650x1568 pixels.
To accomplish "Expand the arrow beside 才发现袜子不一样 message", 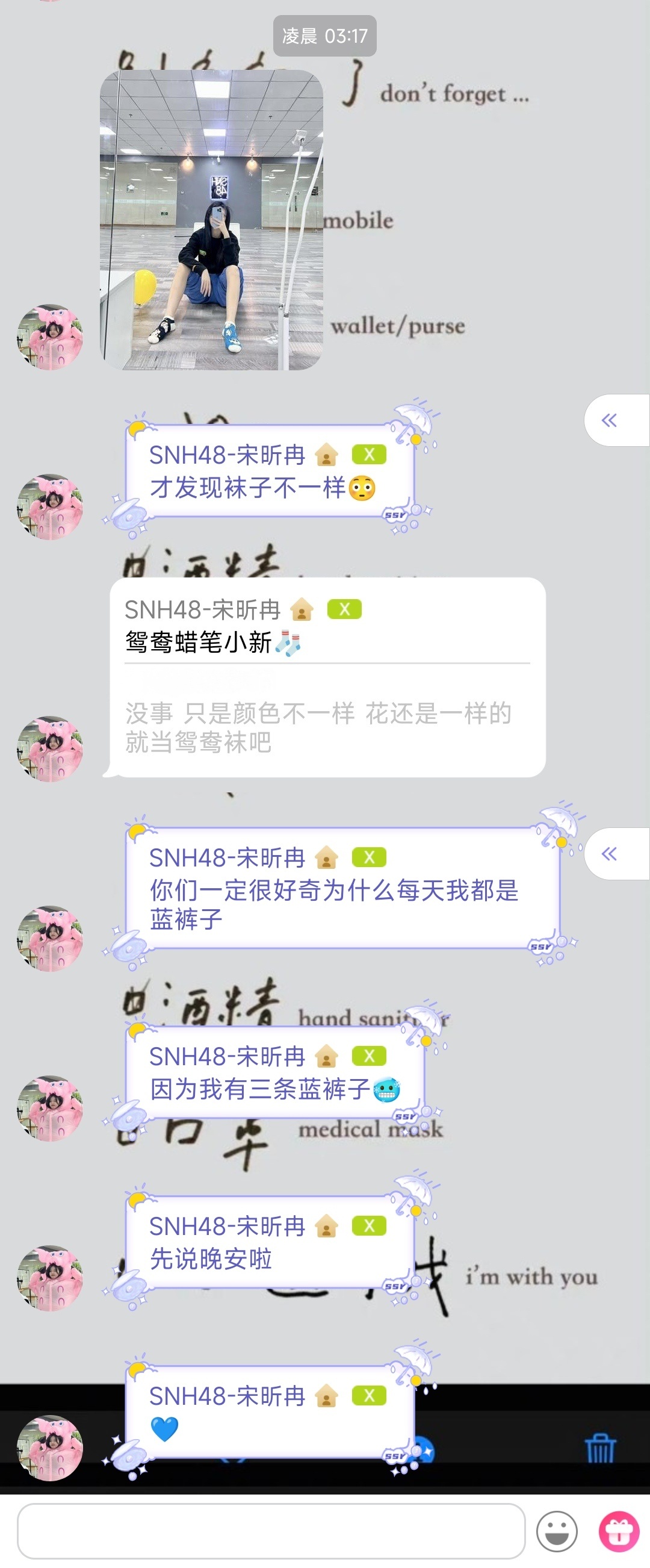I will tap(610, 420).
